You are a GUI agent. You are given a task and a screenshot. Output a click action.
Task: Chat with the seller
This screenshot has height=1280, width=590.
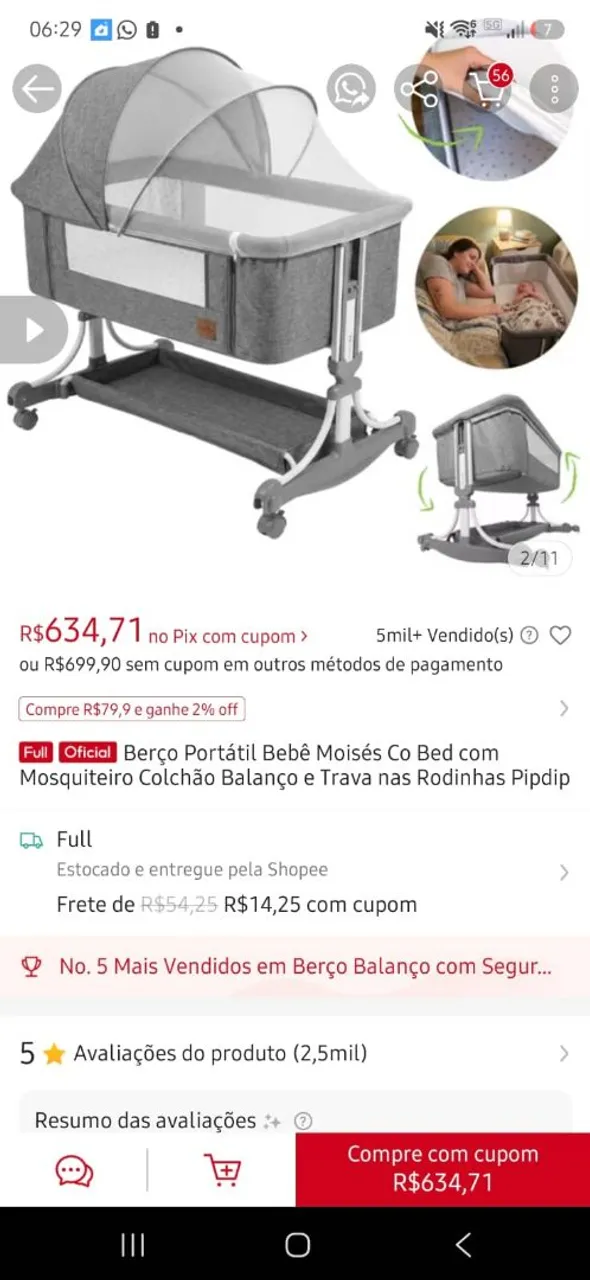click(74, 1170)
